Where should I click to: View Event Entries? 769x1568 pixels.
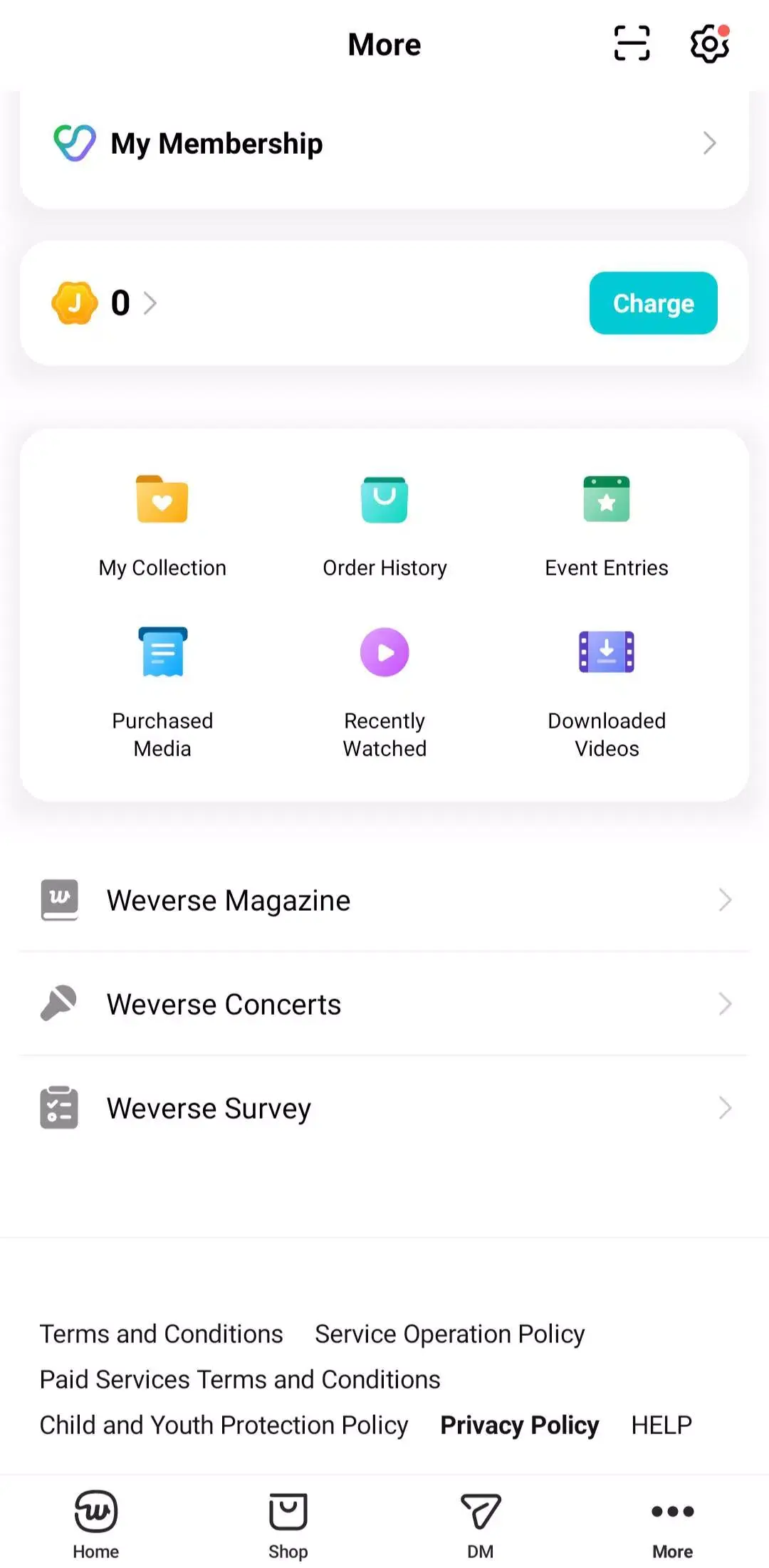[606, 523]
